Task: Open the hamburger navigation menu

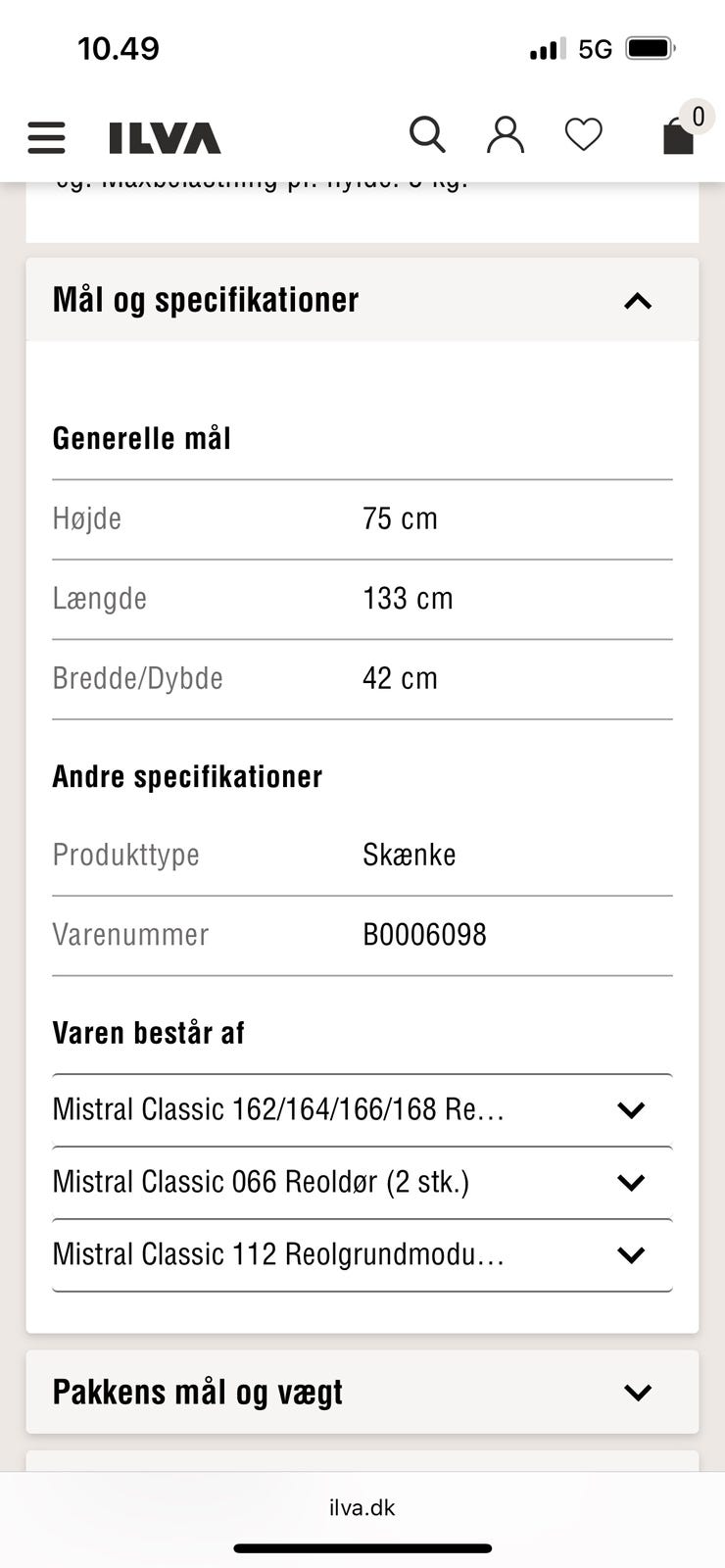Action: (45, 137)
